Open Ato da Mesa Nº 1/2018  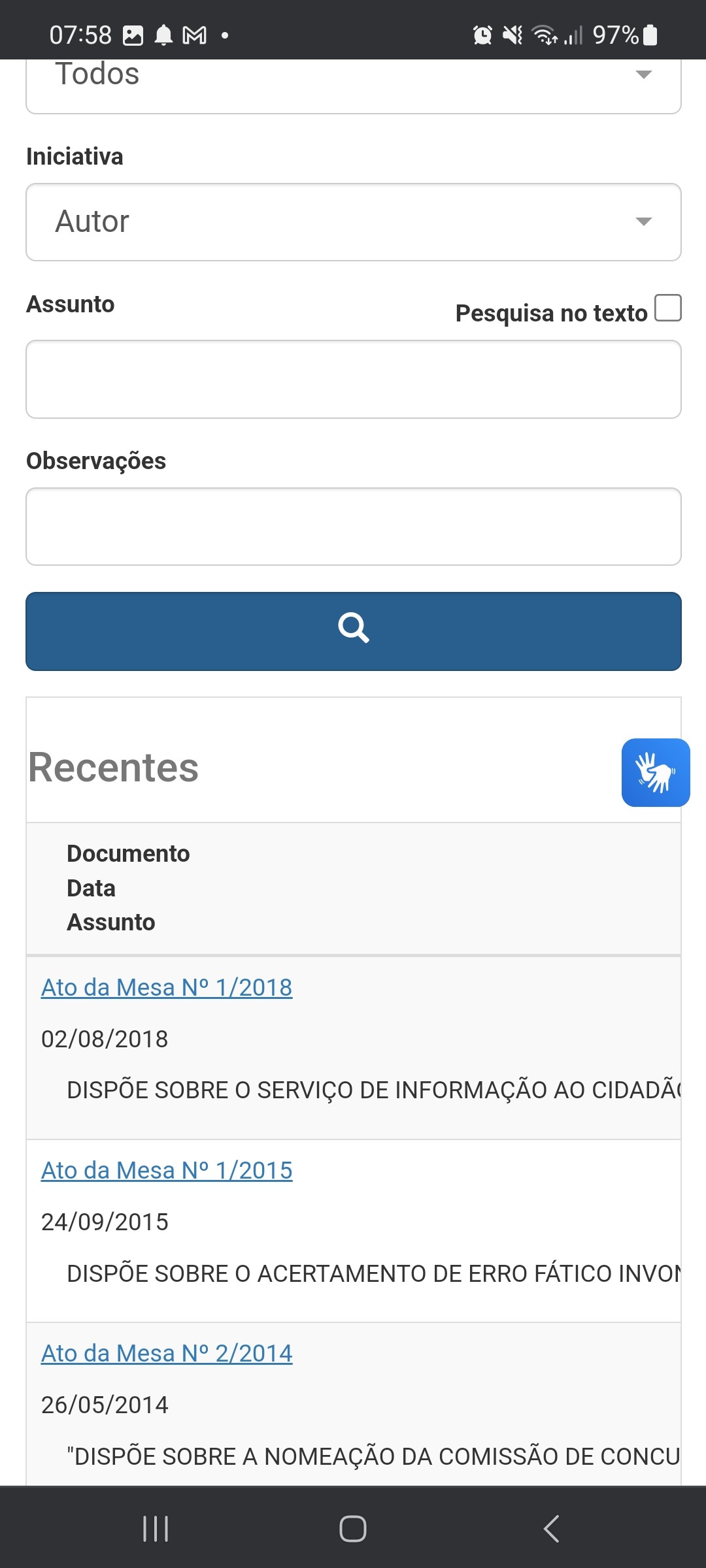click(x=167, y=987)
